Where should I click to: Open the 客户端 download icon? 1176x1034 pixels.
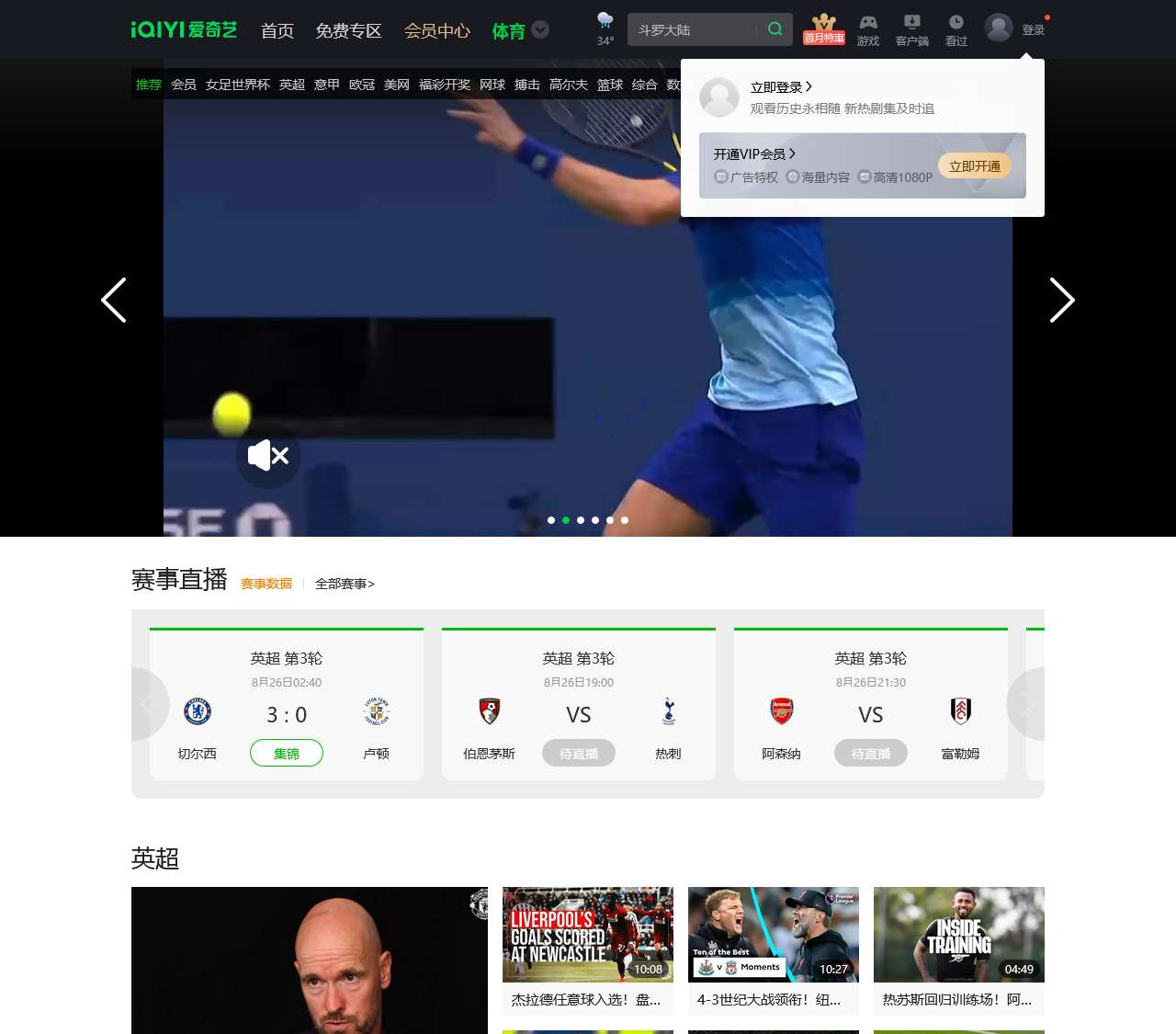click(x=911, y=29)
